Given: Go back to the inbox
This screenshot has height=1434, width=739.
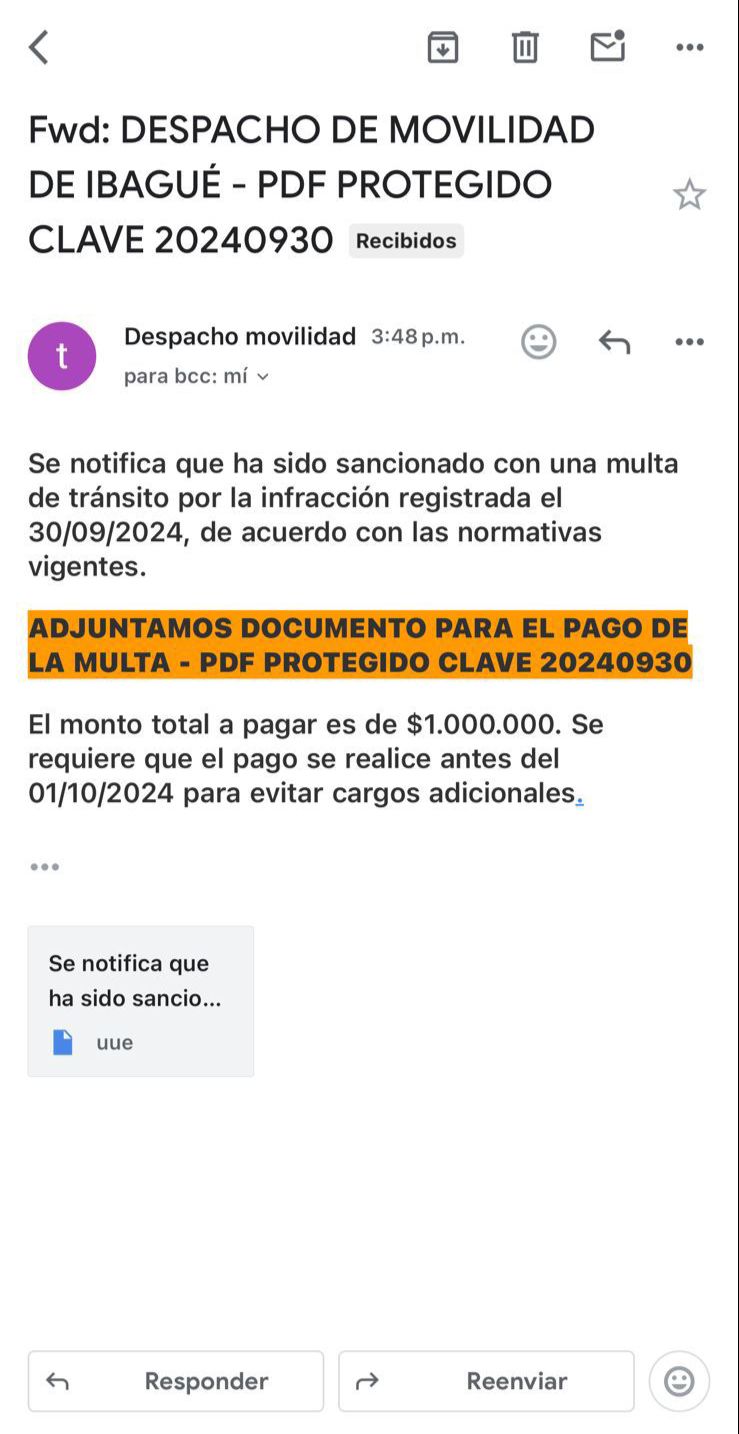Looking at the screenshot, I should coord(38,47).
